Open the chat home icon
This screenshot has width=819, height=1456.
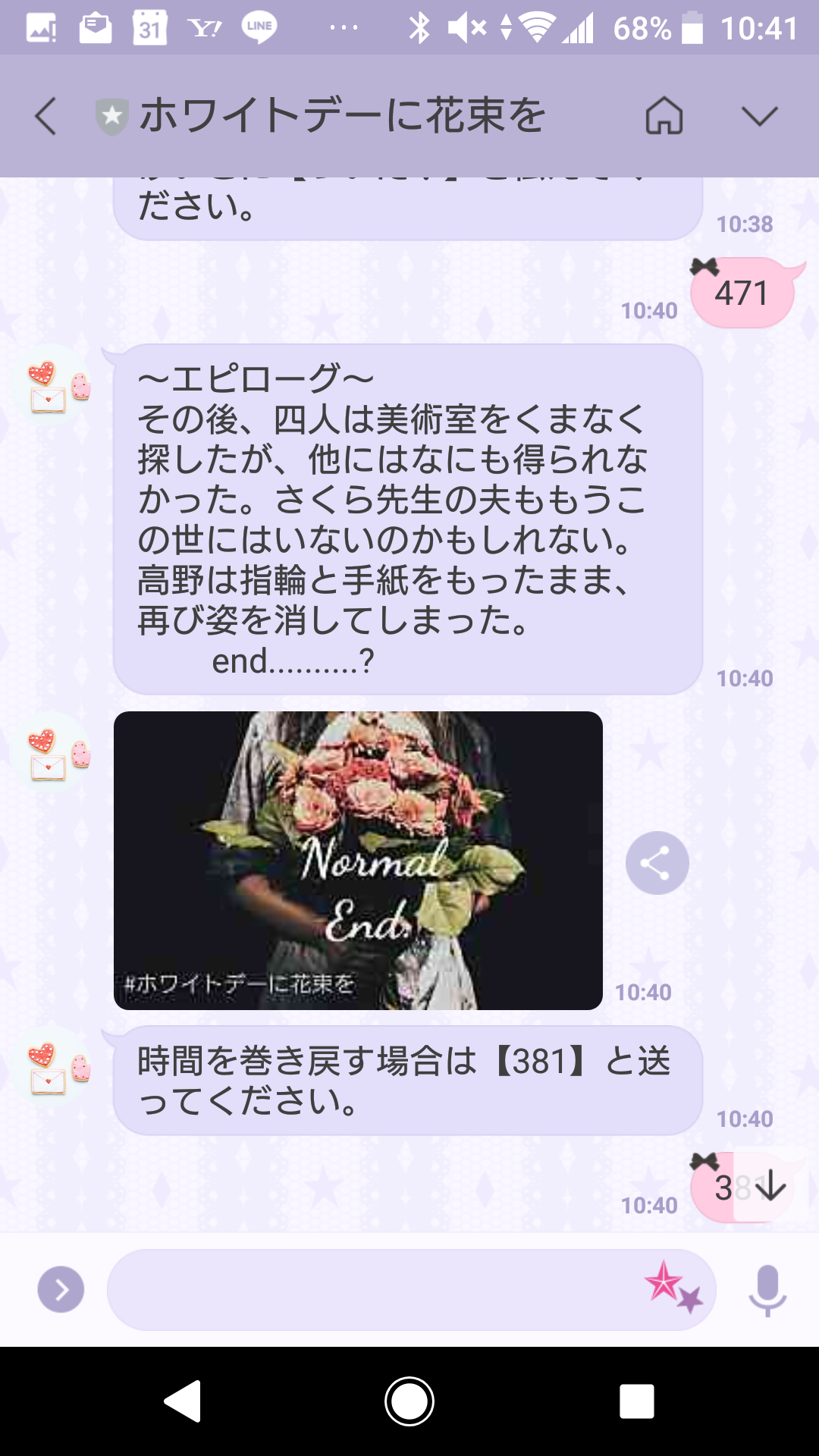(664, 116)
